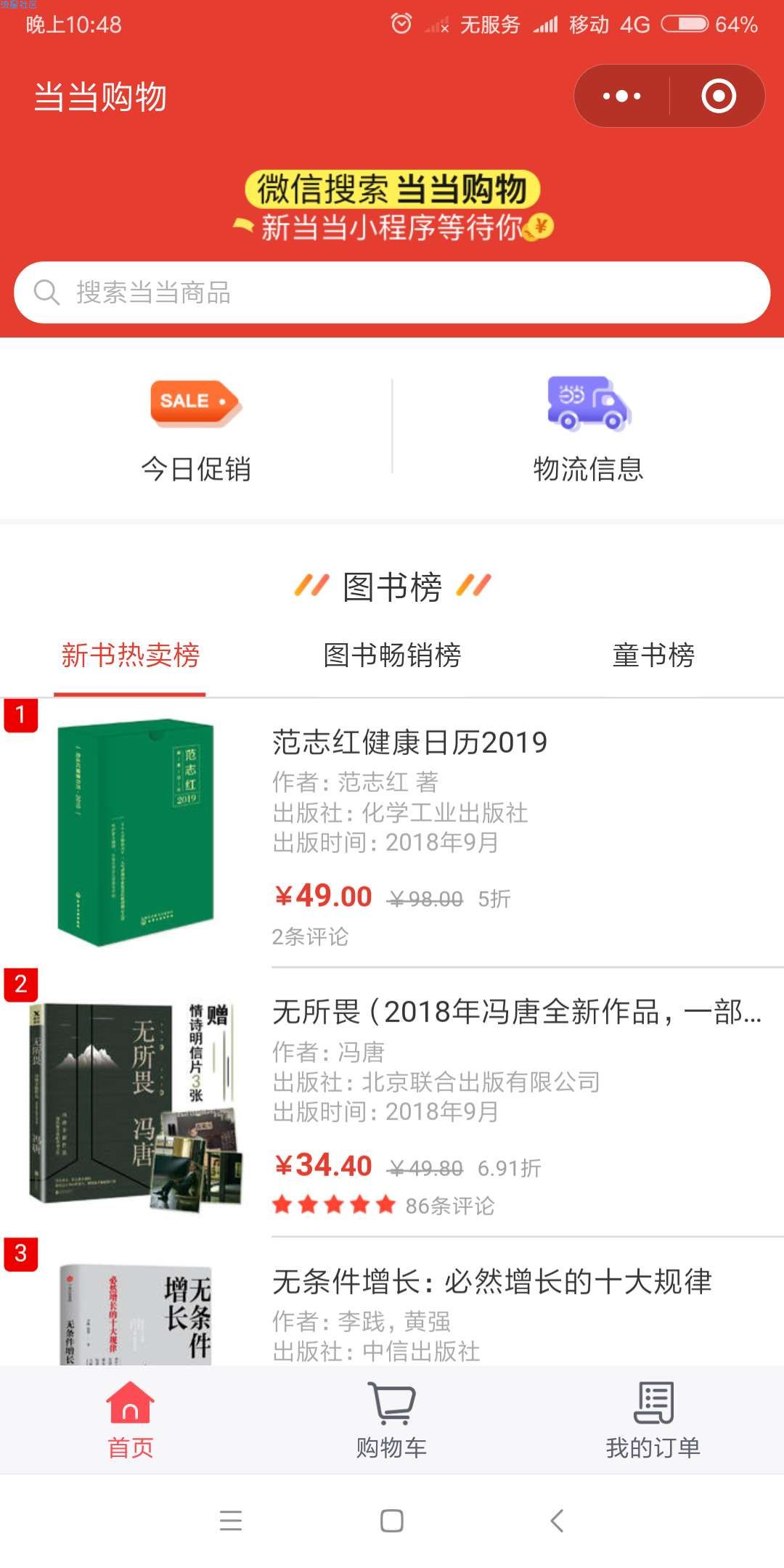
Task: Return to the phone home screen
Action: coord(392,1521)
